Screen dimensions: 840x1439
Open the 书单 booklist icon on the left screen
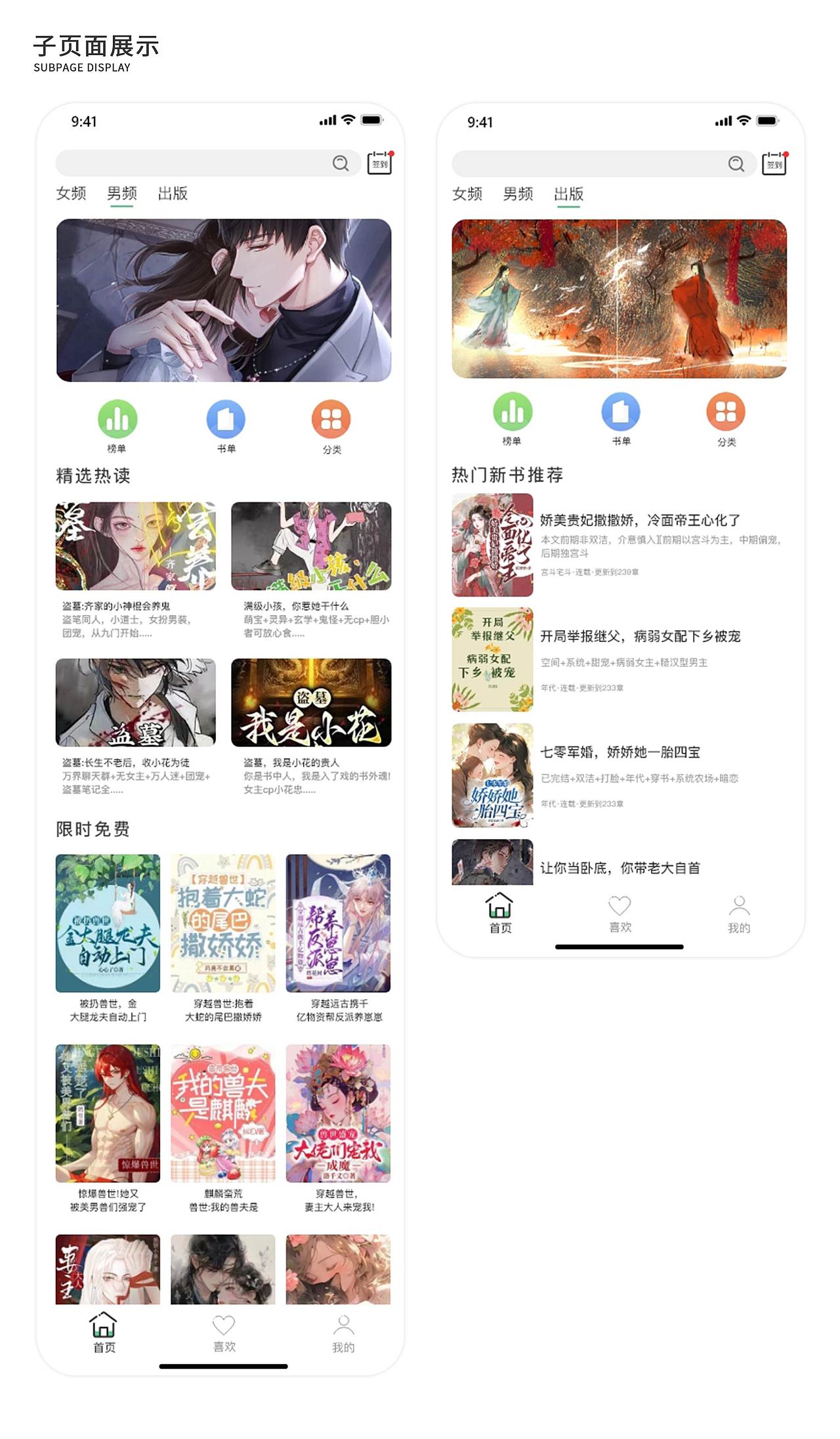(225, 417)
